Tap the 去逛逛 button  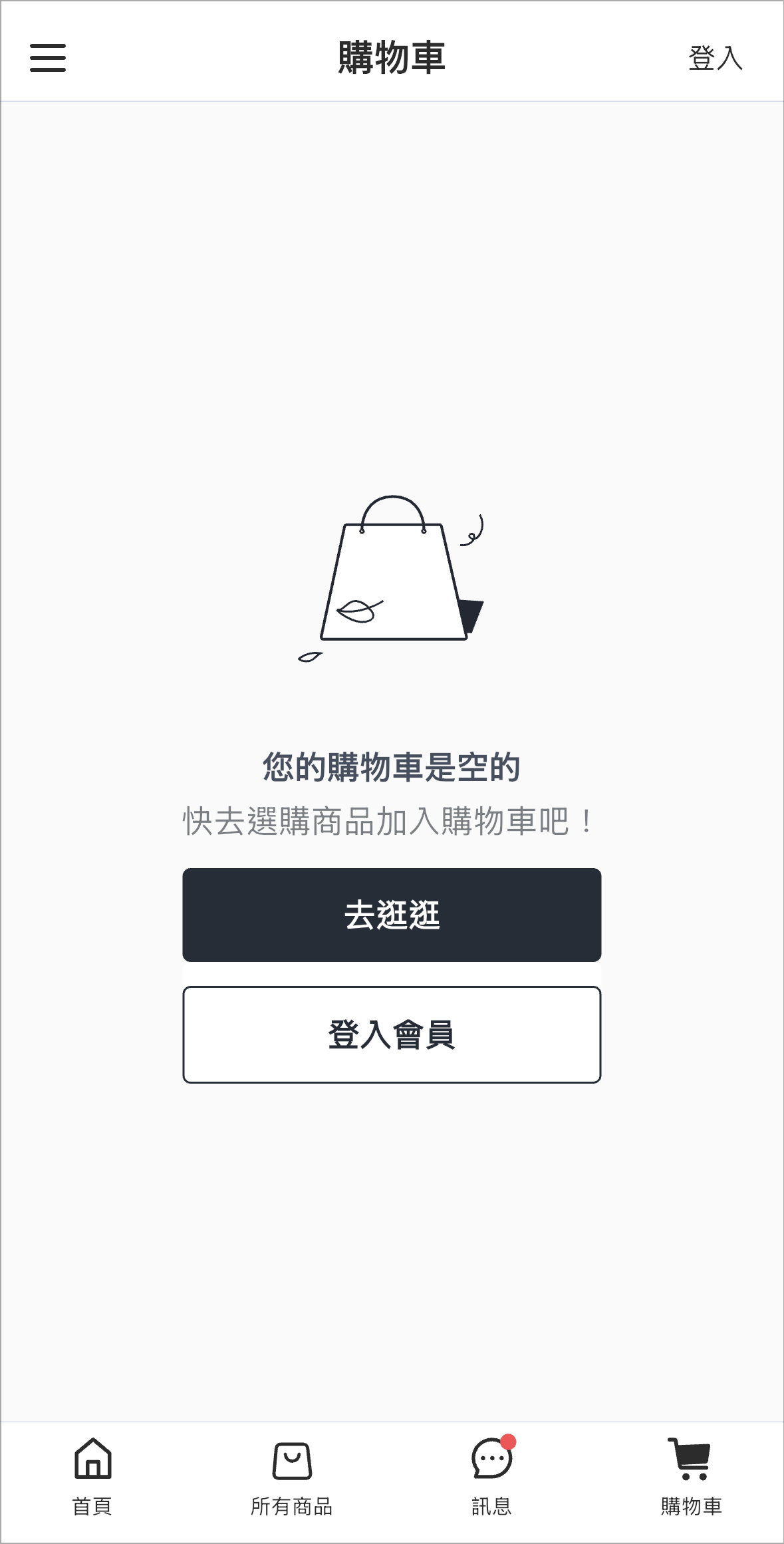pyautogui.click(x=392, y=915)
